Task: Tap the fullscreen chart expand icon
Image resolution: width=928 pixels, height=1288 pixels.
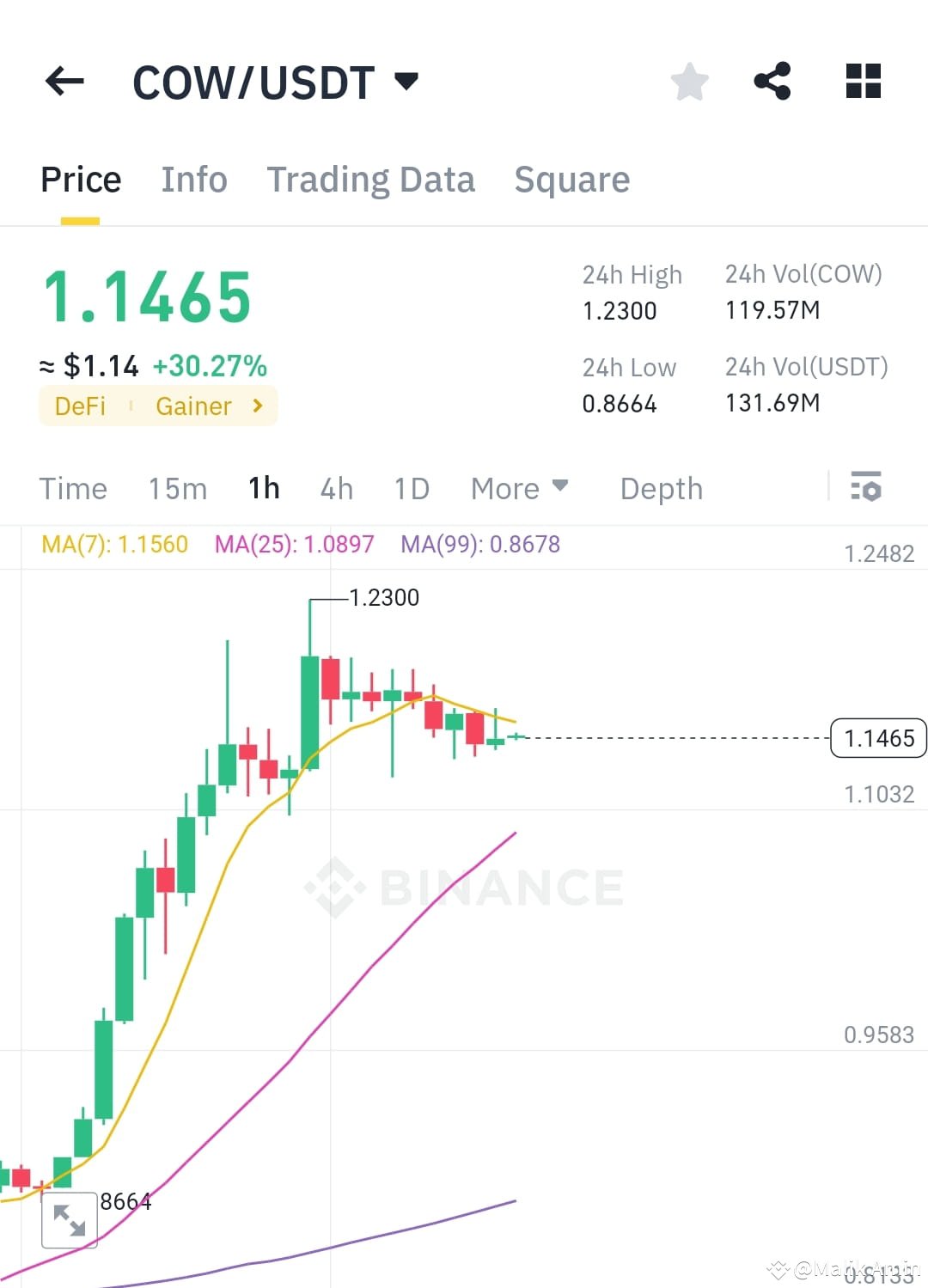Action: point(70,1218)
